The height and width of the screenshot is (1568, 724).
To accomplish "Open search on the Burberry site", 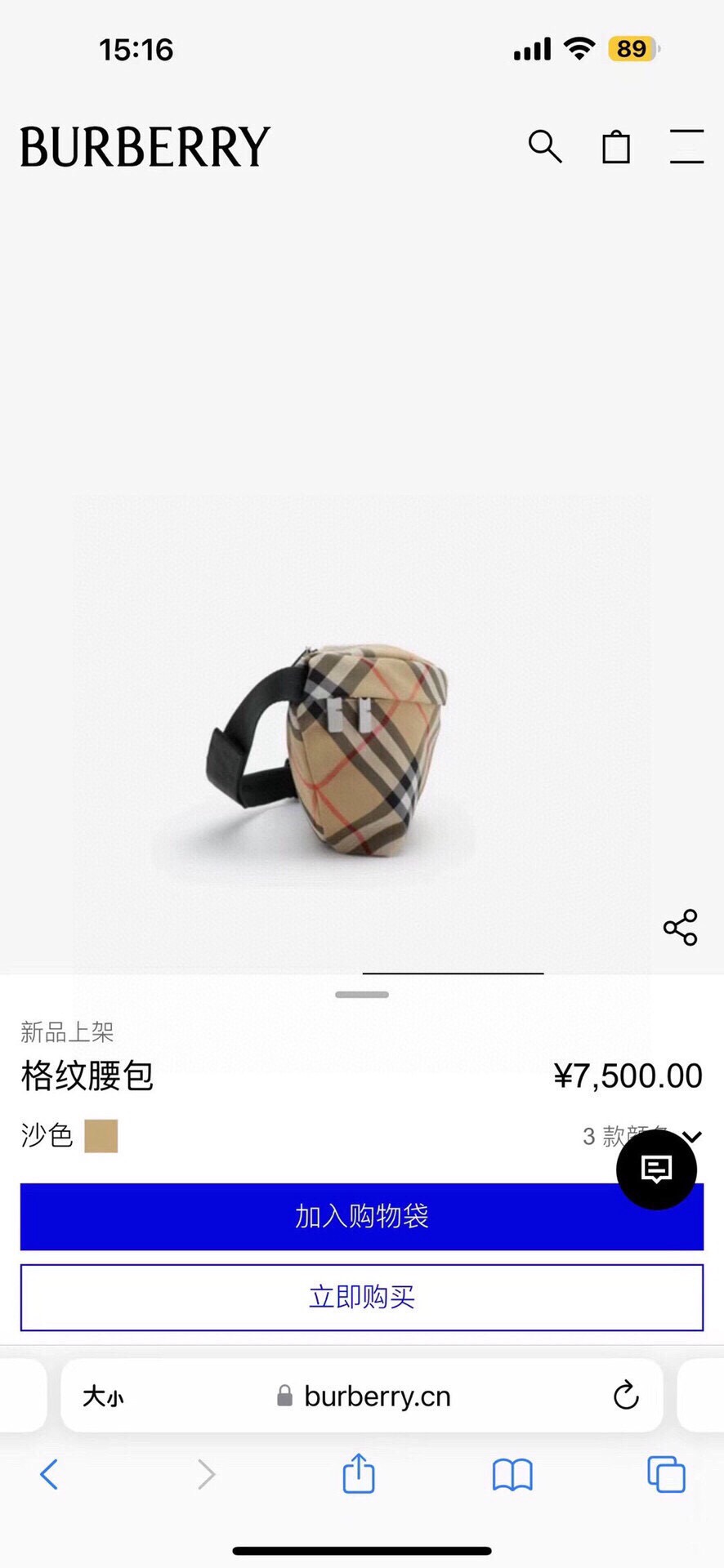I will (x=545, y=147).
